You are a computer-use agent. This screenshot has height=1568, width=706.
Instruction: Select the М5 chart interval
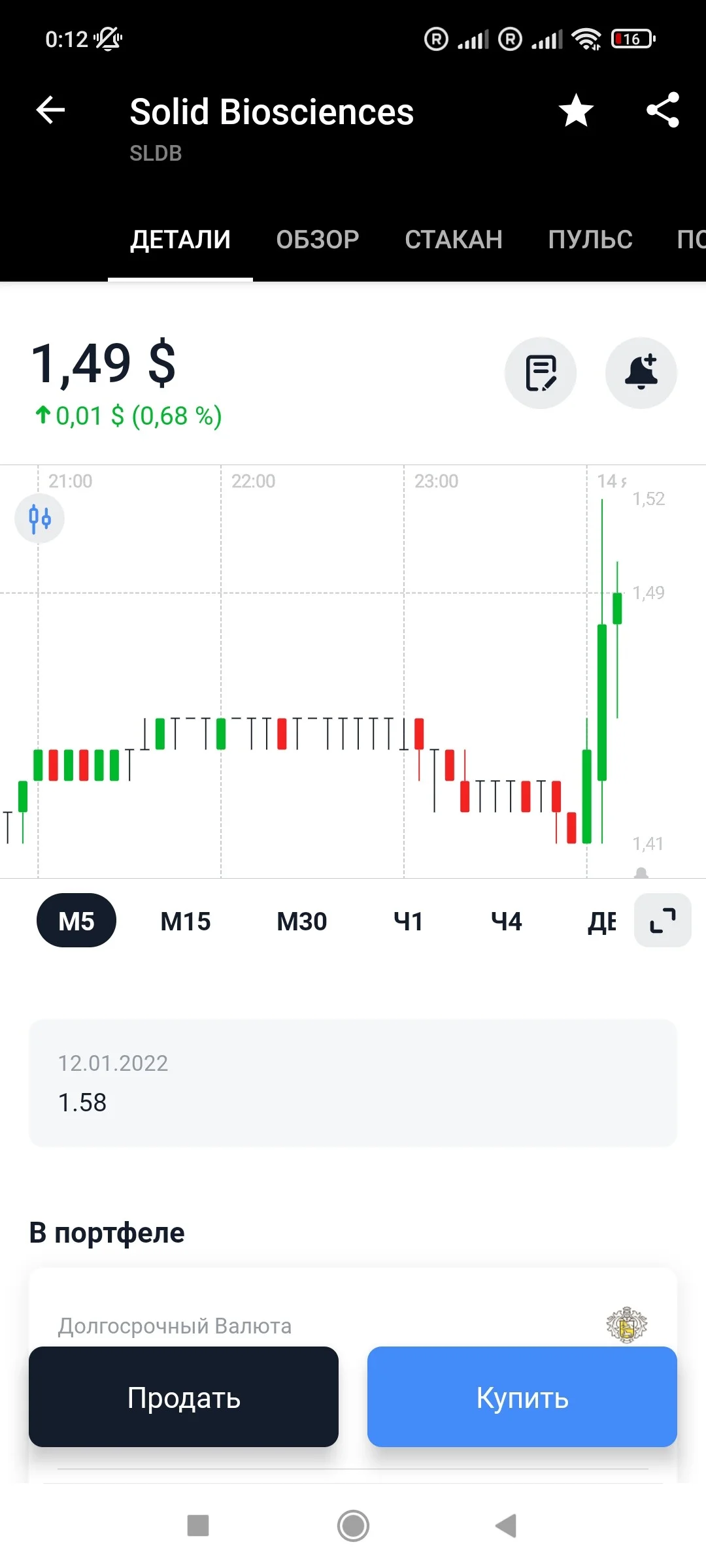click(76, 921)
